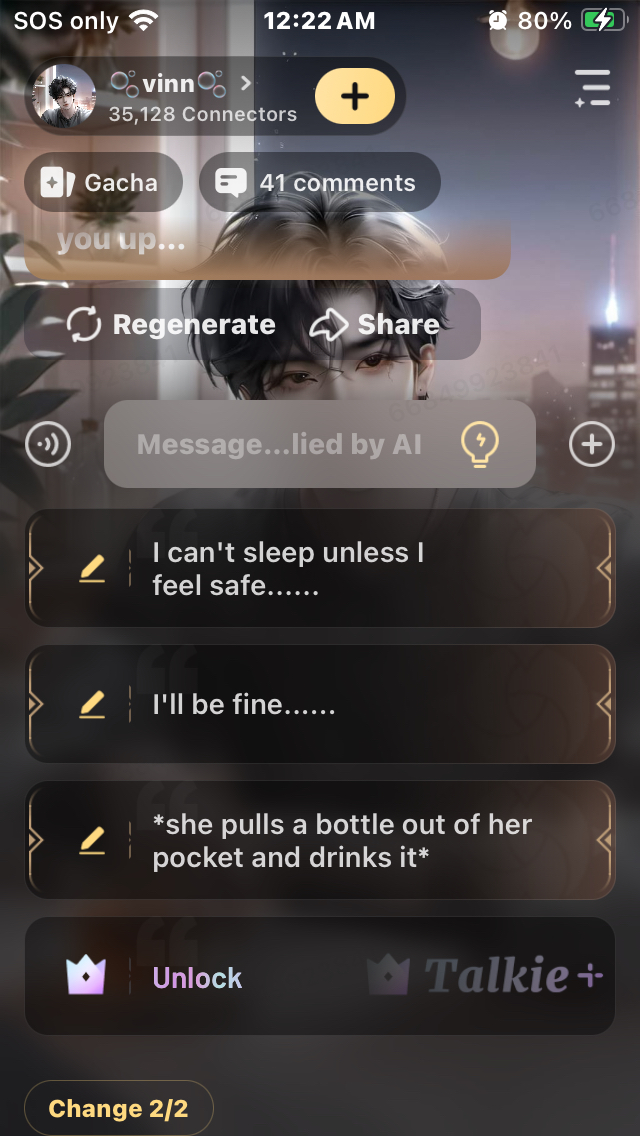Tap the lightbulb suggestion icon
This screenshot has height=1136, width=640.
[x=479, y=444]
